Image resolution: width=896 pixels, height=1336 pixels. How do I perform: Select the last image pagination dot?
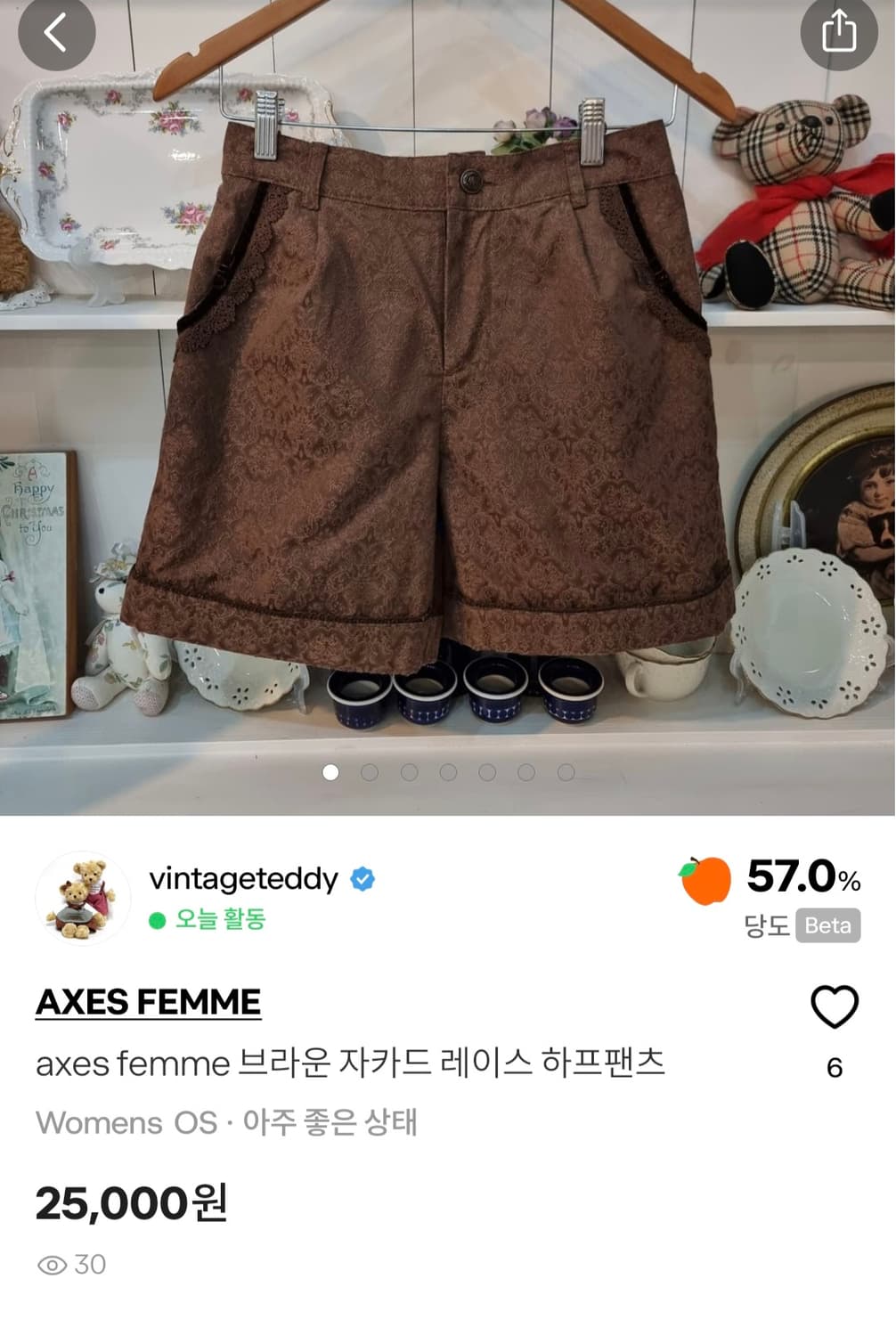pos(566,771)
